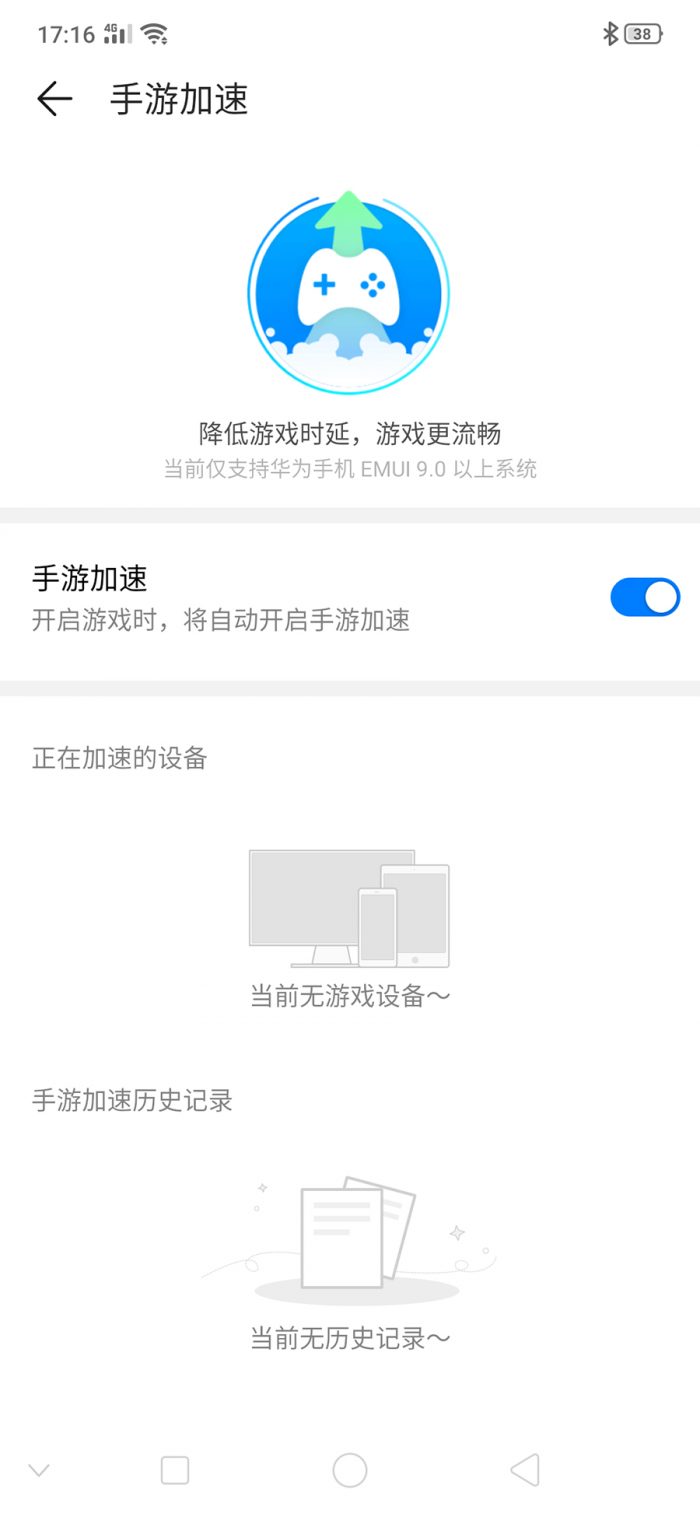Open the recent apps view

click(175, 1470)
